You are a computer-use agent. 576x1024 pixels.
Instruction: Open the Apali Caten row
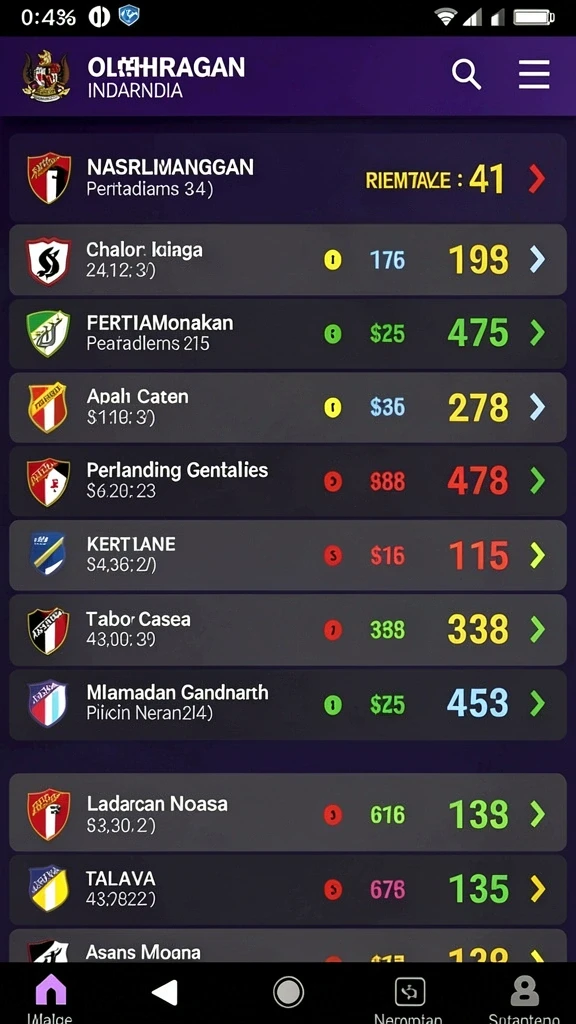tap(288, 408)
